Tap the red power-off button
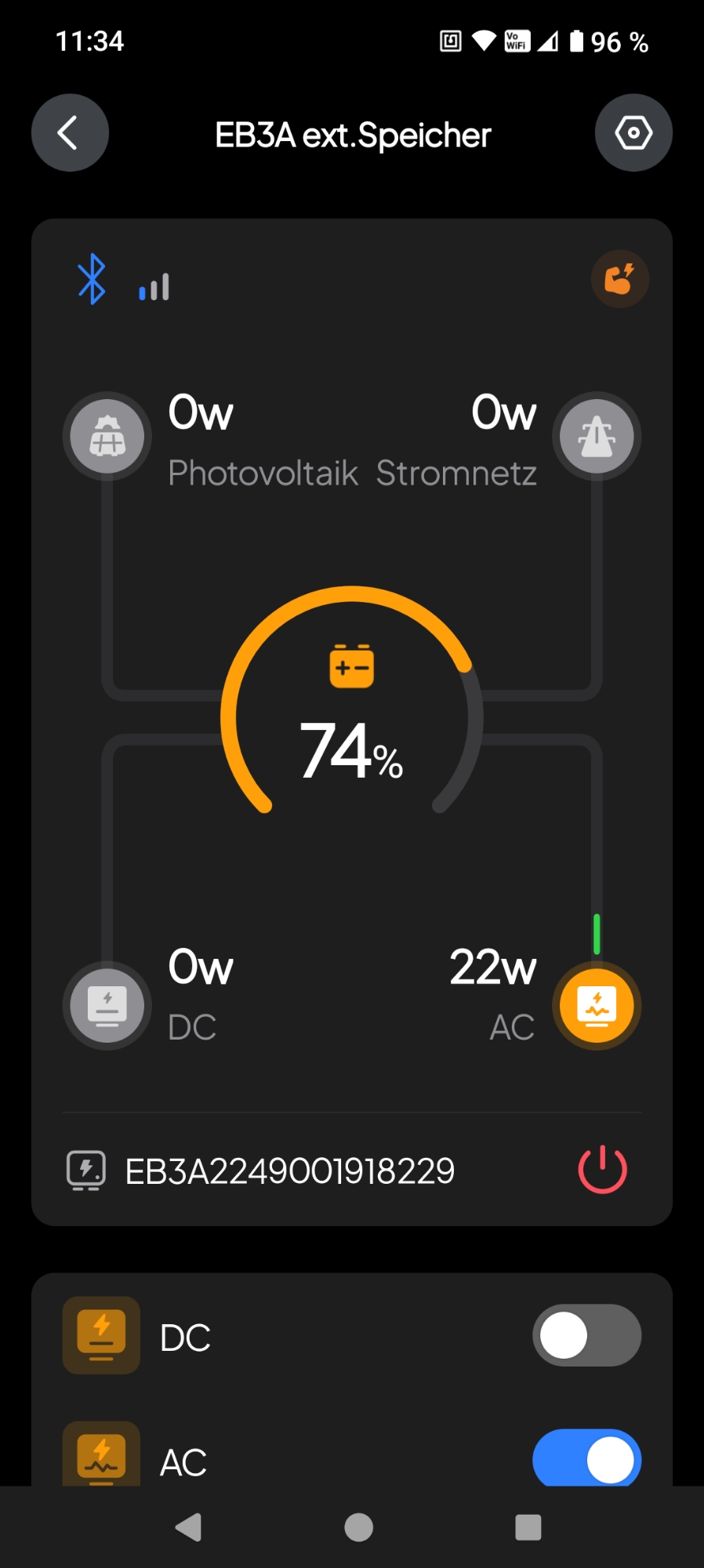The image size is (704, 1568). tap(602, 1170)
